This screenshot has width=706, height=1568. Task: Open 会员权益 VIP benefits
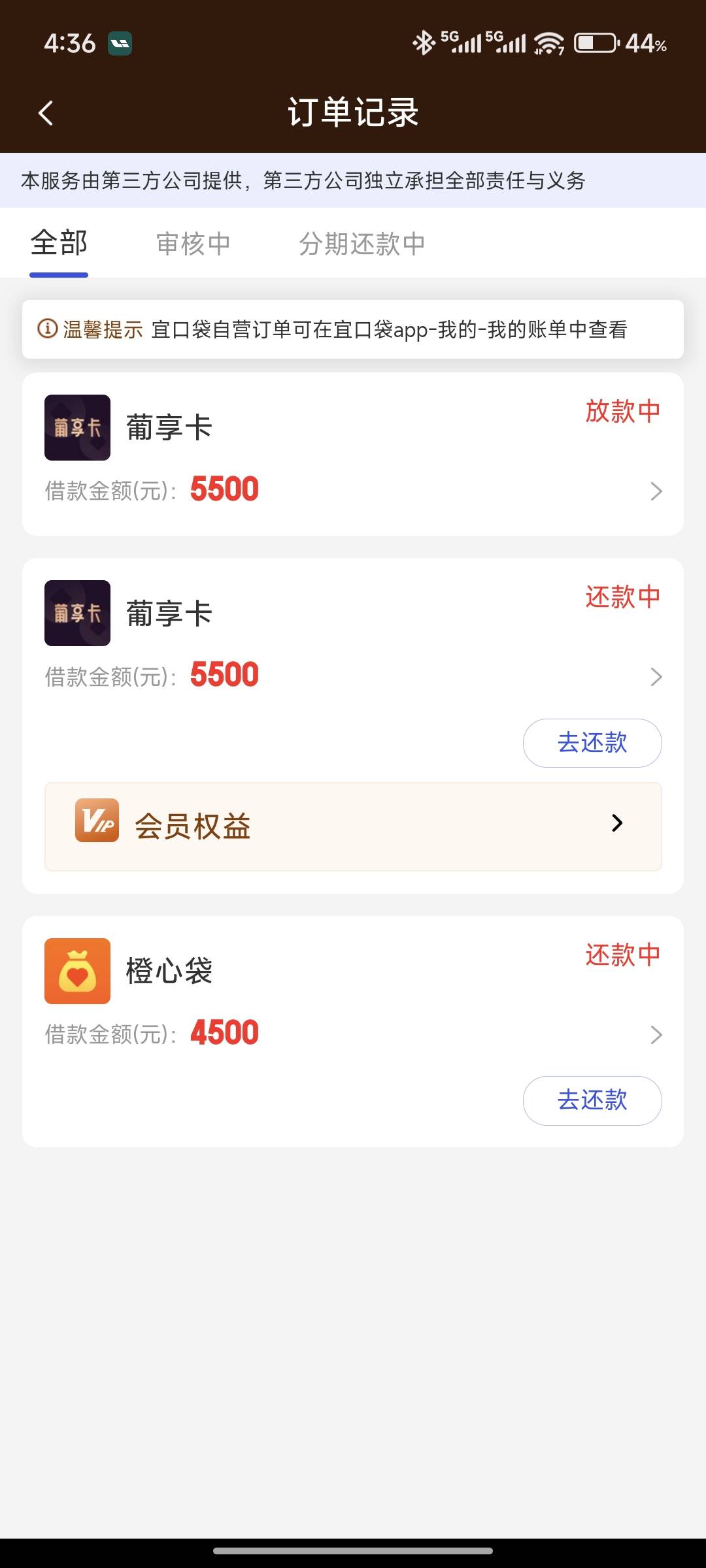(x=353, y=826)
